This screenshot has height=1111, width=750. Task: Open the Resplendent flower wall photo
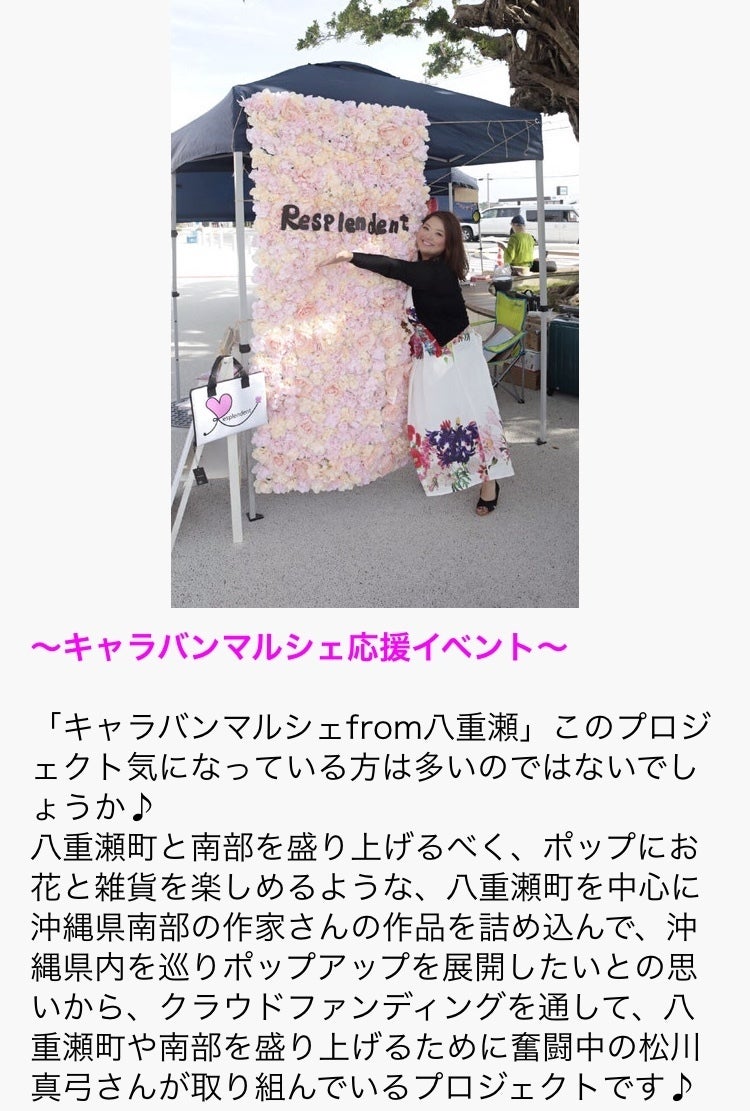374,303
